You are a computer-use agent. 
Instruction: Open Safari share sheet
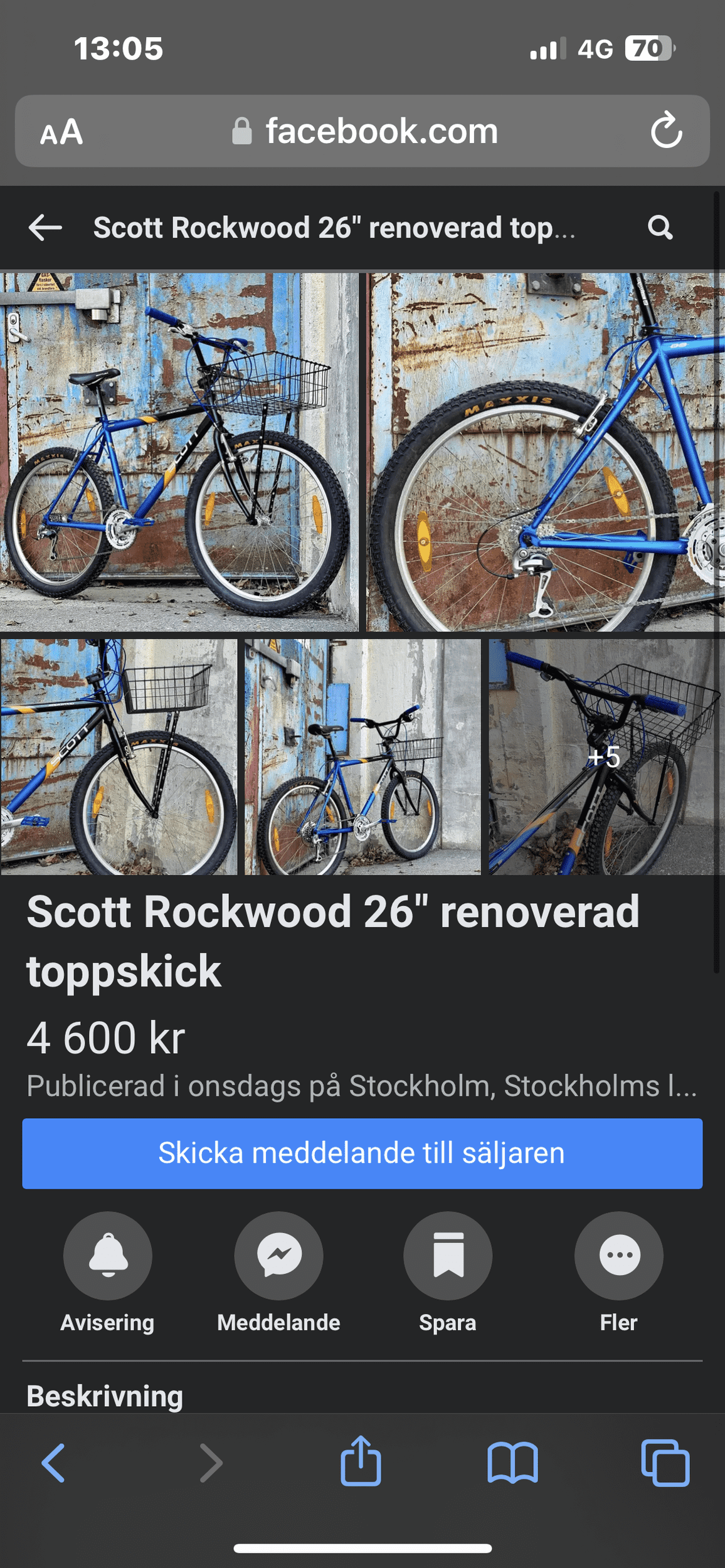coord(361,1462)
